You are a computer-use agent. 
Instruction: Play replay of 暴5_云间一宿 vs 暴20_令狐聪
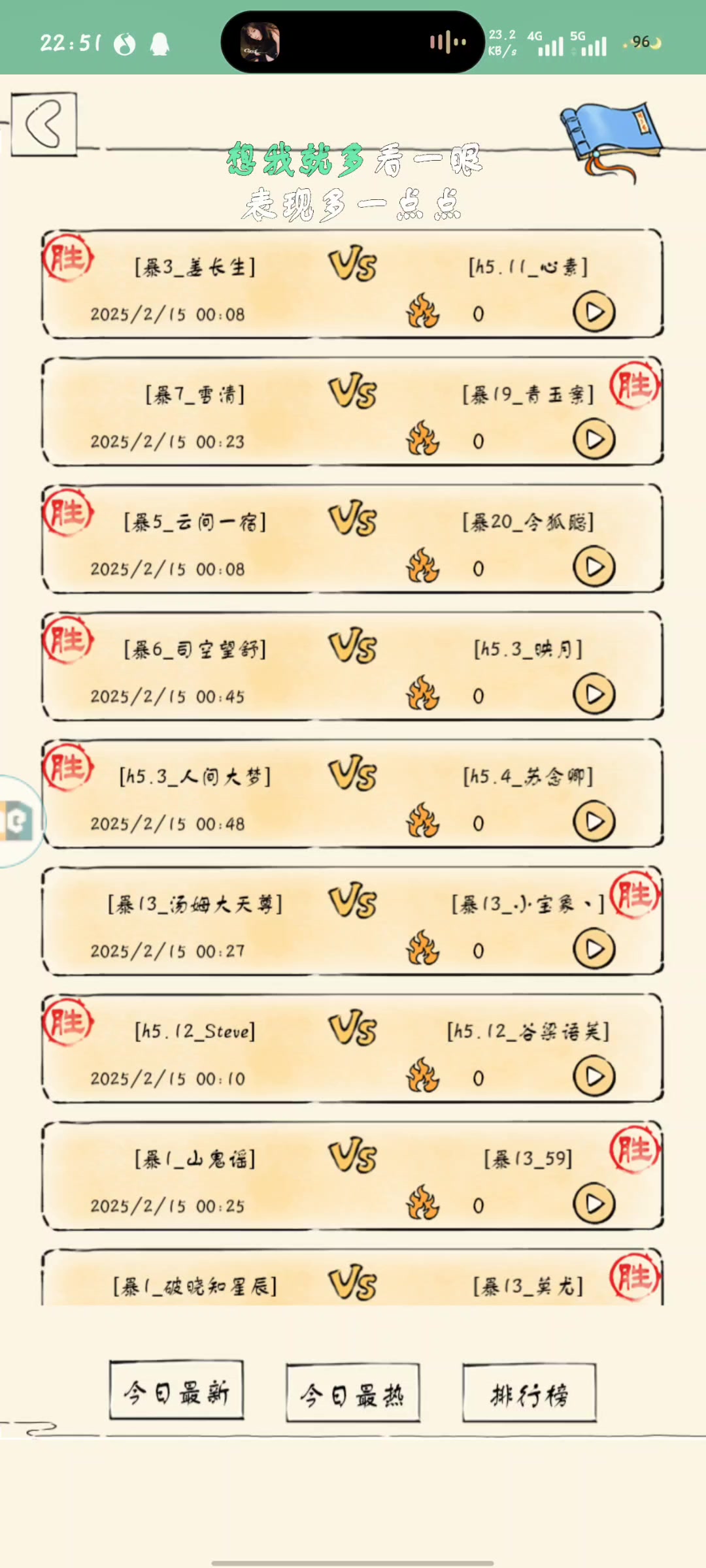pos(594,567)
